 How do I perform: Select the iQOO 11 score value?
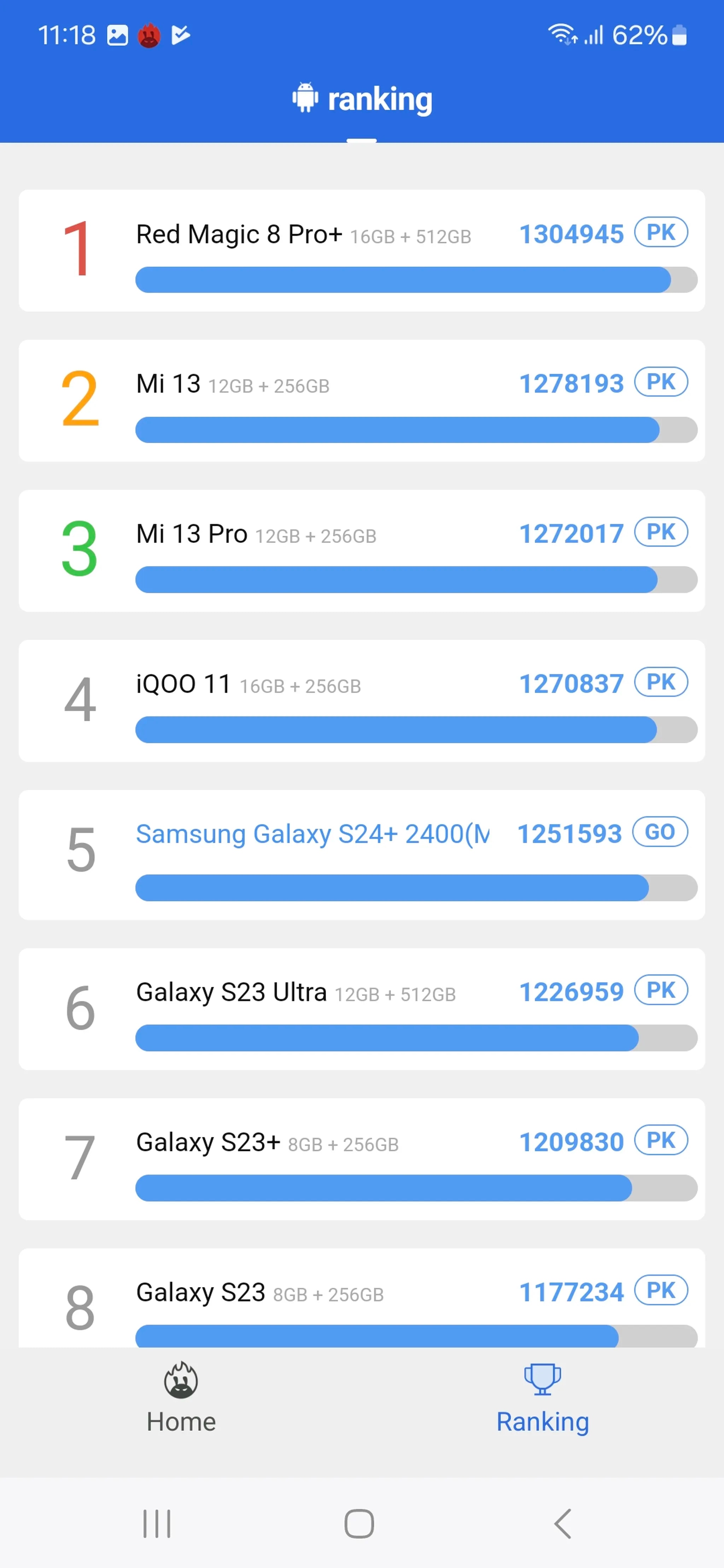click(x=571, y=683)
